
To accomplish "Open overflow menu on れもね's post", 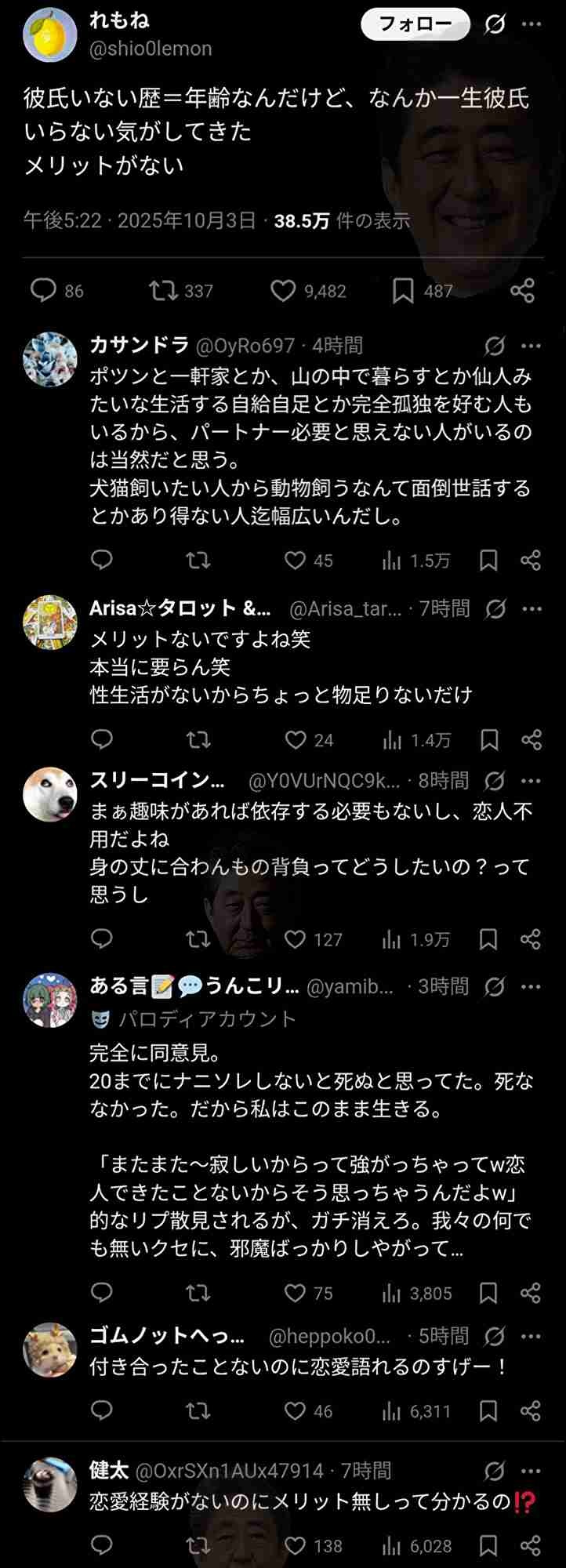I will pyautogui.click(x=532, y=25).
